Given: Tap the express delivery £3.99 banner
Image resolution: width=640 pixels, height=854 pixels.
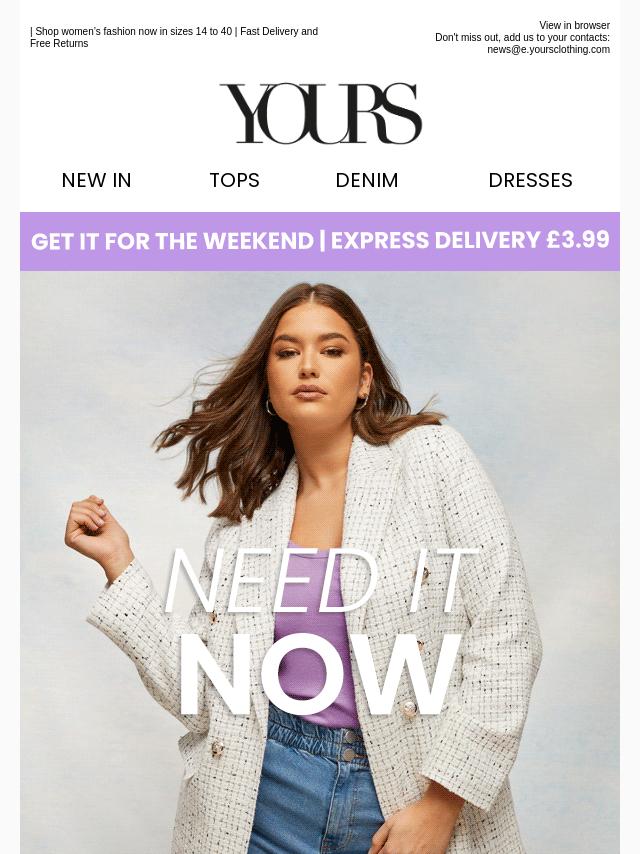Looking at the screenshot, I should tap(320, 241).
